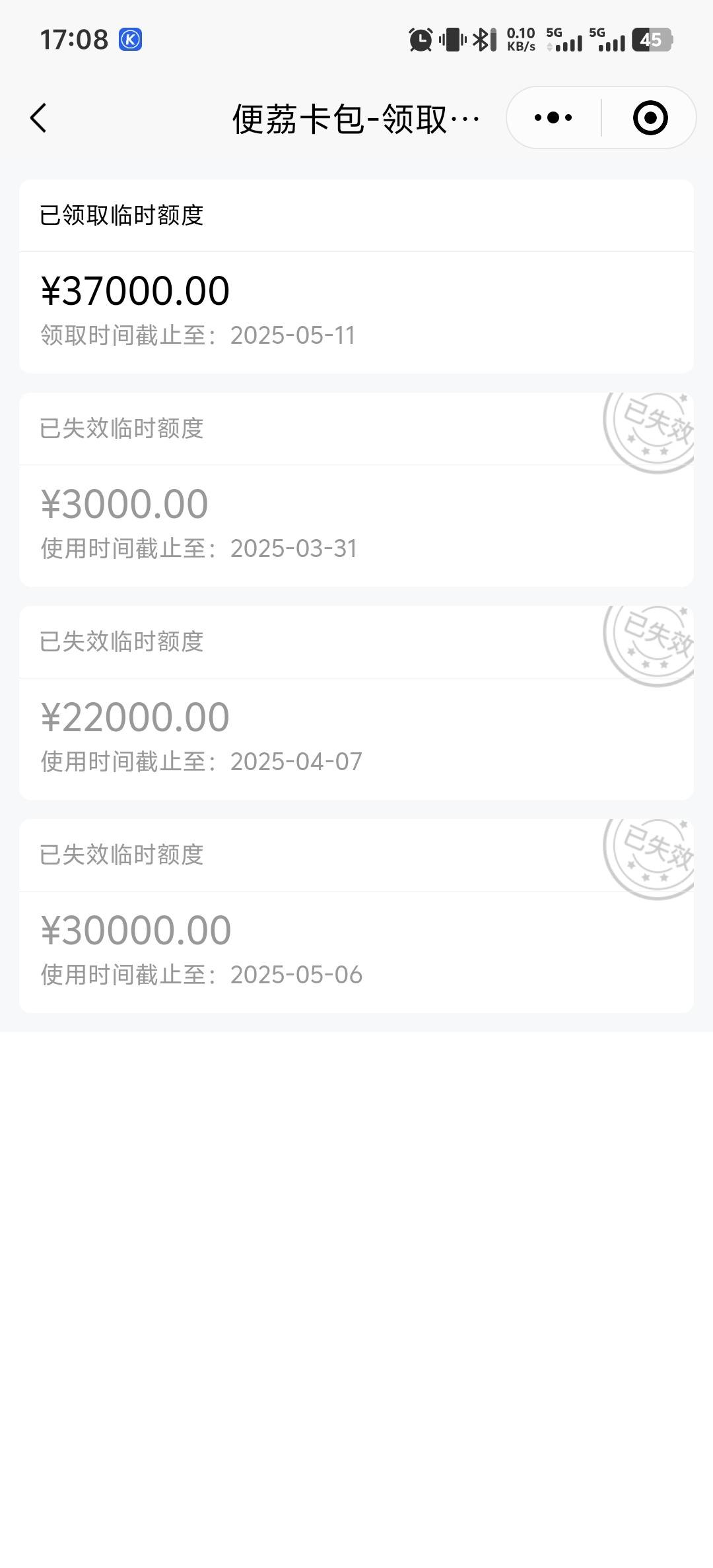Open the mini program three-dot menu
The image size is (713, 1568).
click(553, 118)
